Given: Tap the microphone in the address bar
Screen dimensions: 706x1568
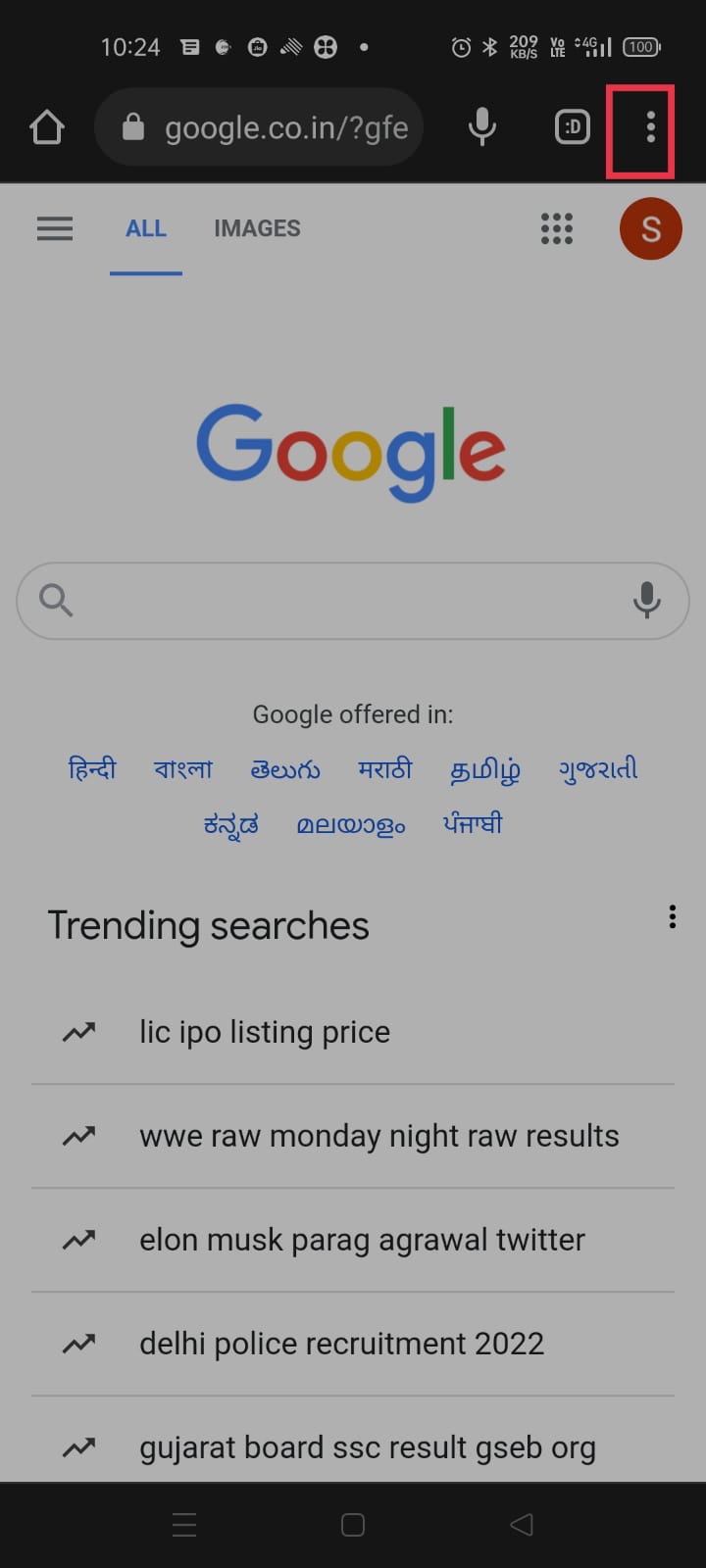Looking at the screenshot, I should tap(481, 127).
